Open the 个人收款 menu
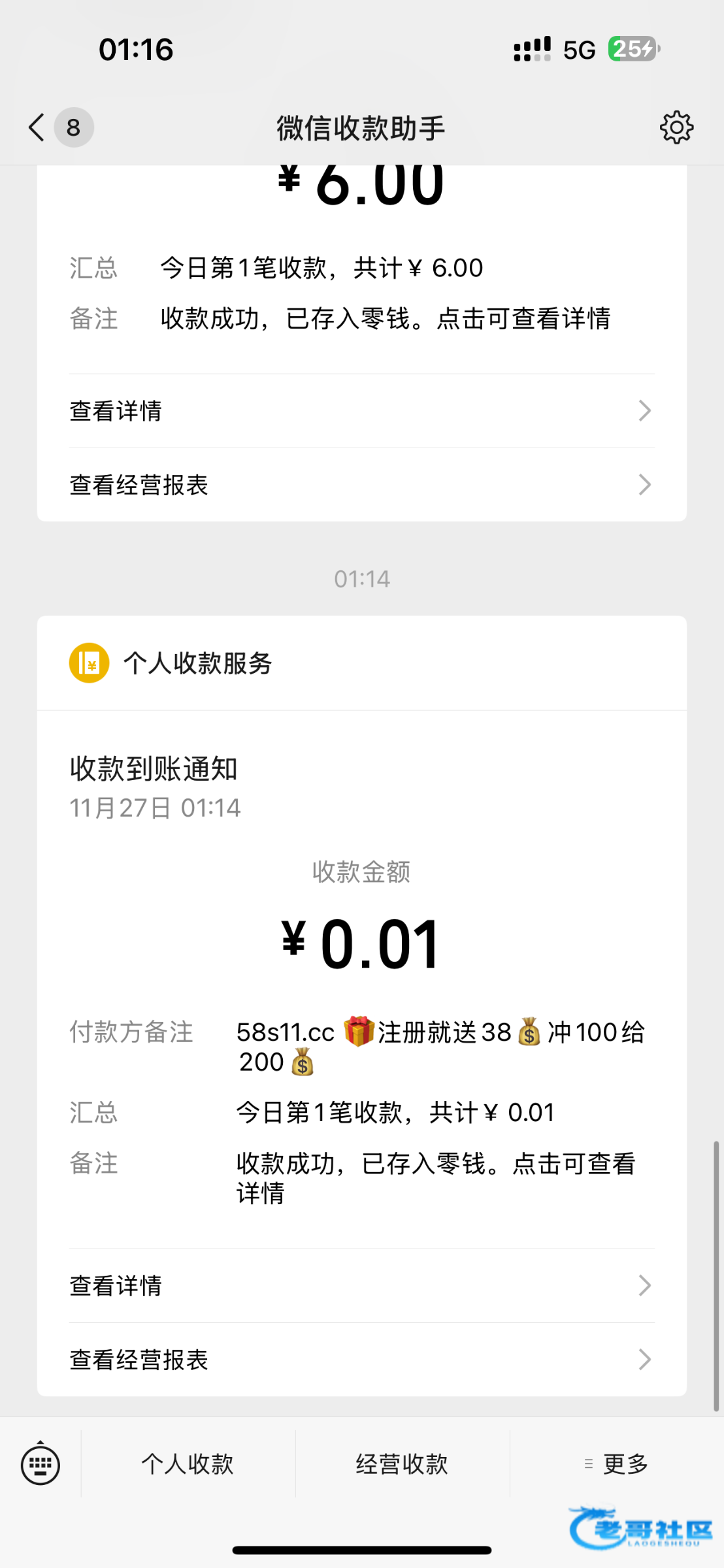Viewport: 724px width, 1568px height. pyautogui.click(x=188, y=1465)
